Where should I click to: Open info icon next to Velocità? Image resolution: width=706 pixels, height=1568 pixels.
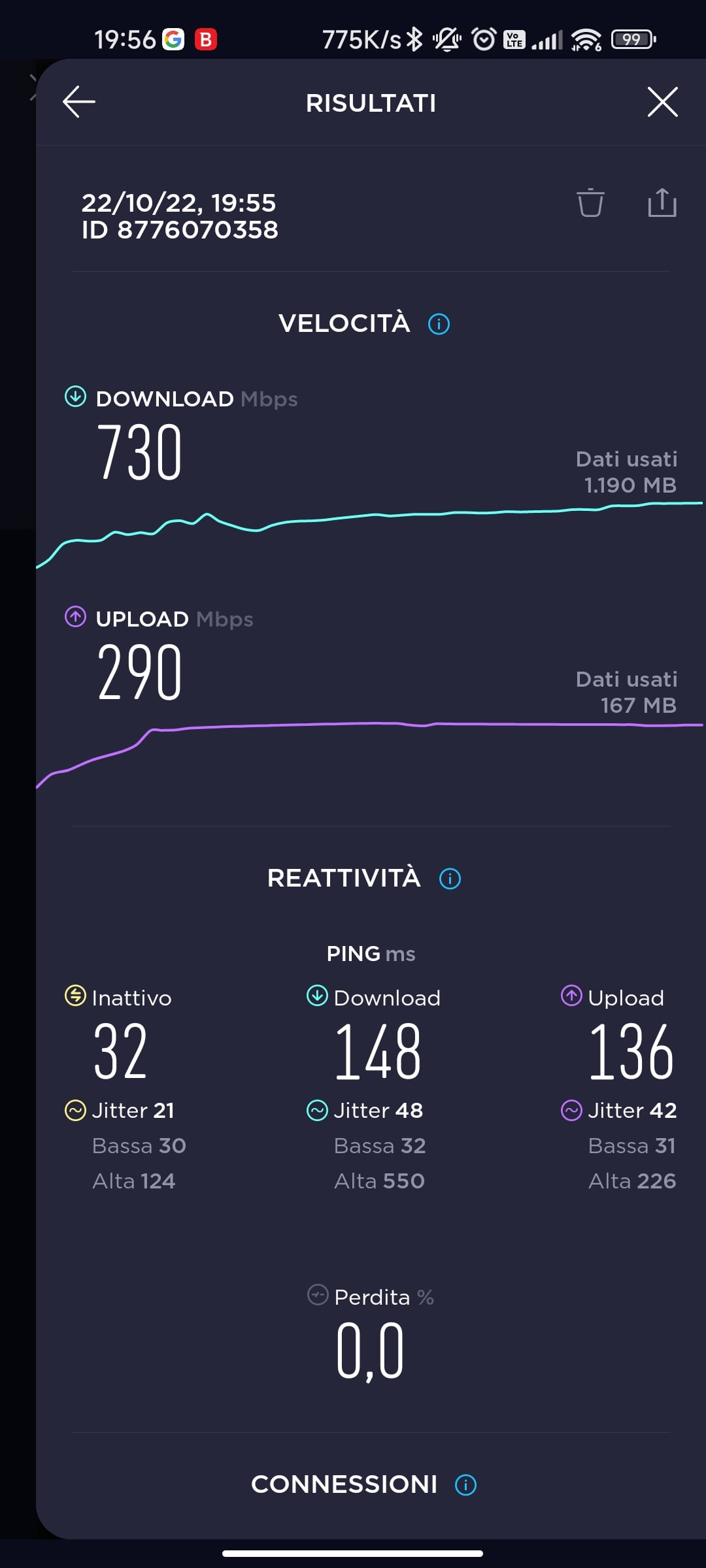tap(439, 324)
